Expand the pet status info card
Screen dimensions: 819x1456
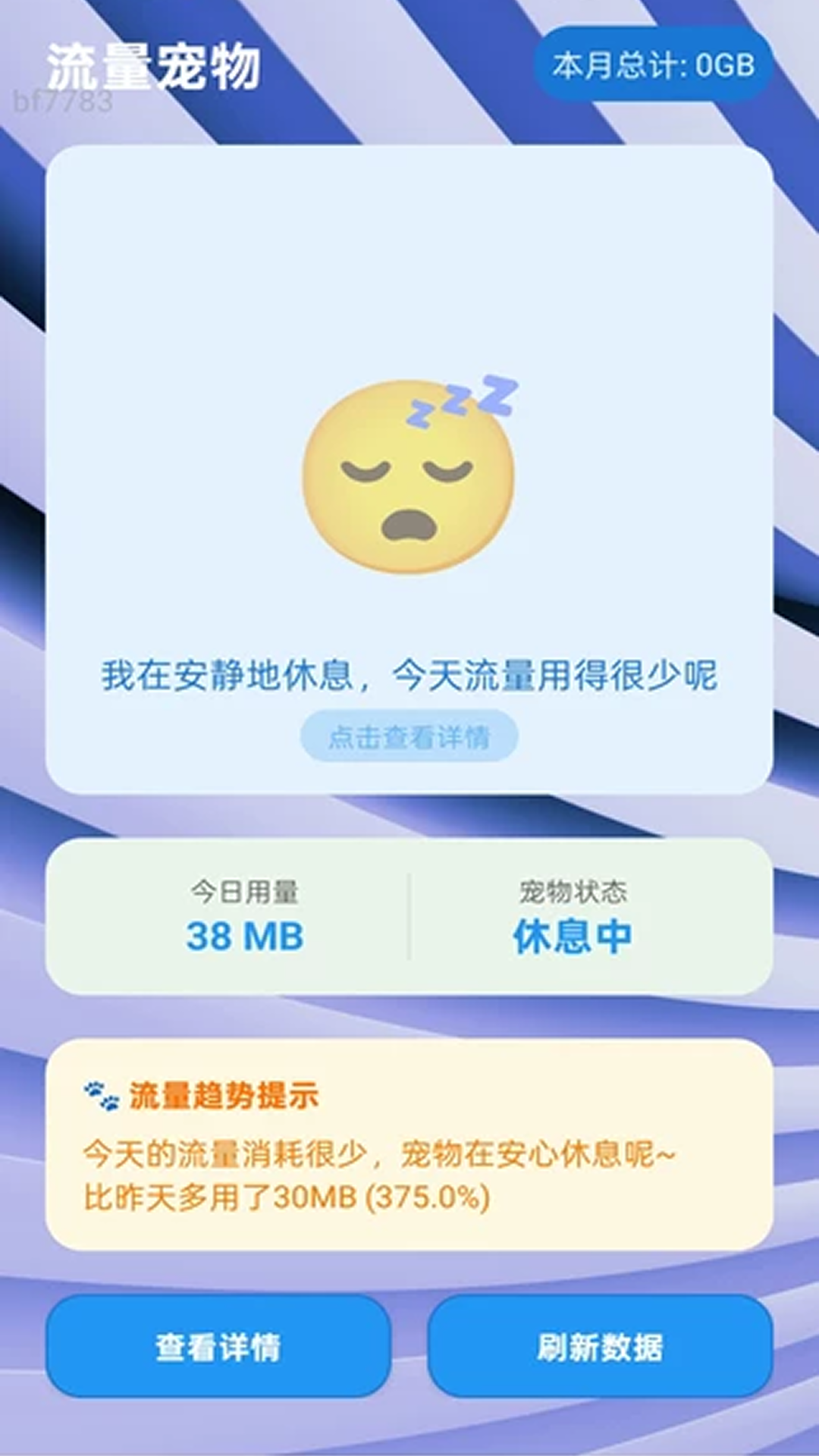(409, 914)
